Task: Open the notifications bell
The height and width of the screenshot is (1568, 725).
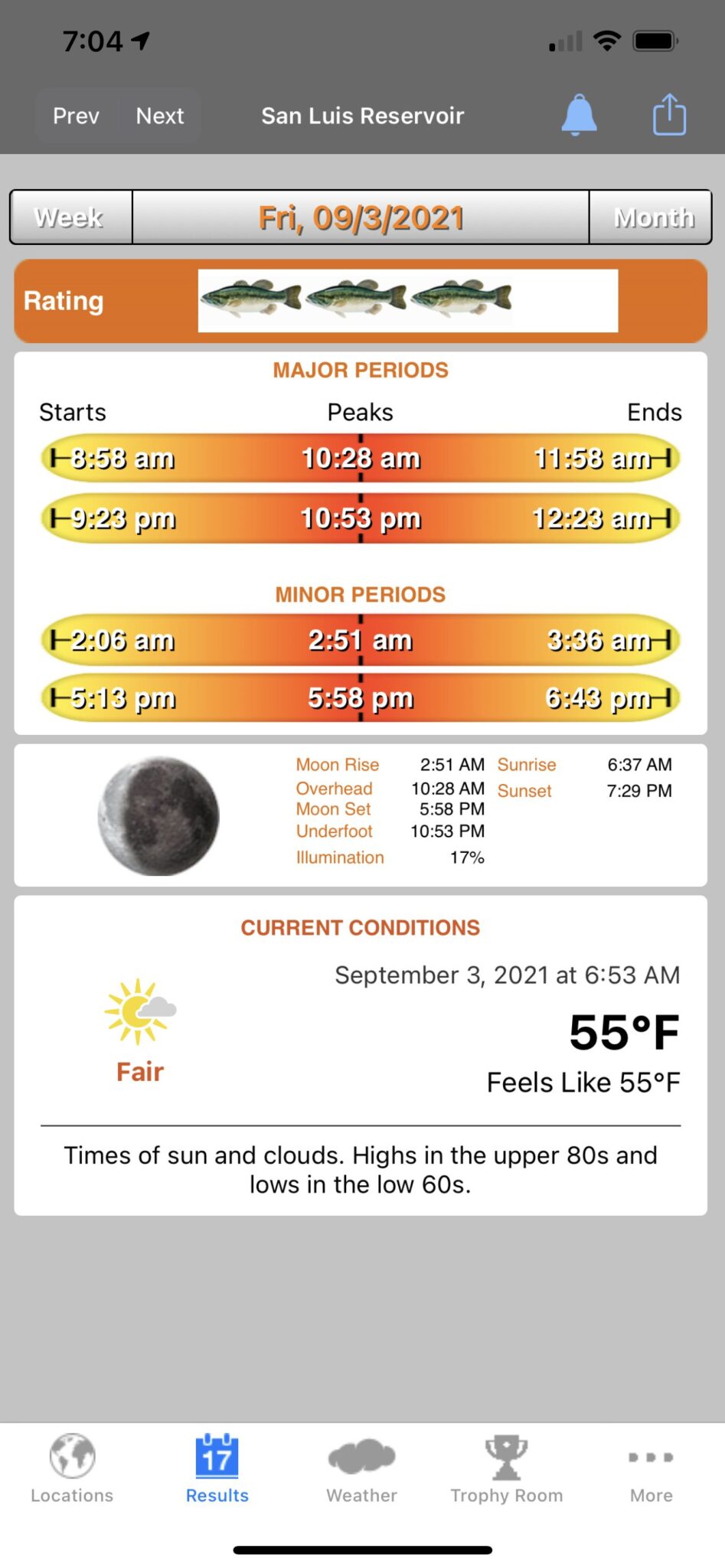Action: [579, 116]
